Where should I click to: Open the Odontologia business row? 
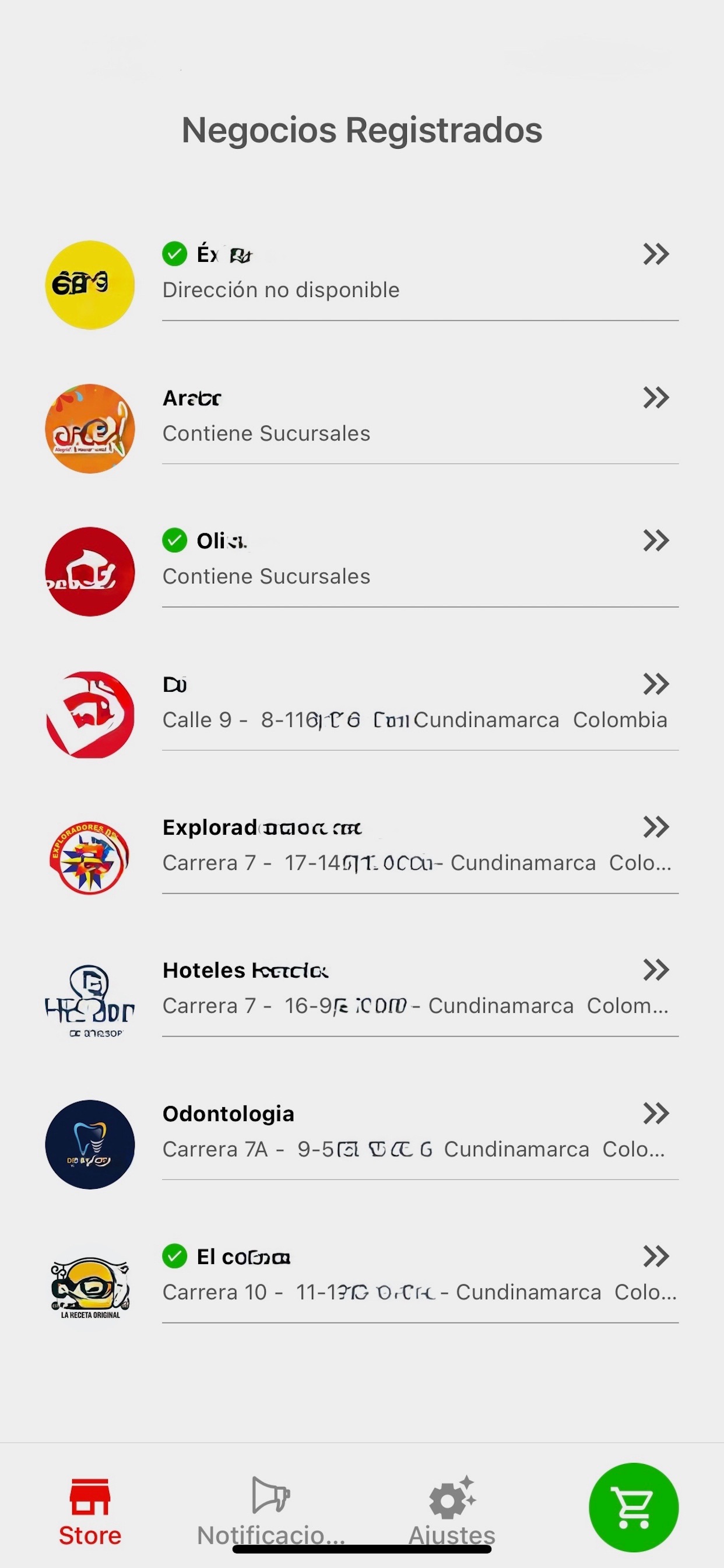(x=362, y=1144)
